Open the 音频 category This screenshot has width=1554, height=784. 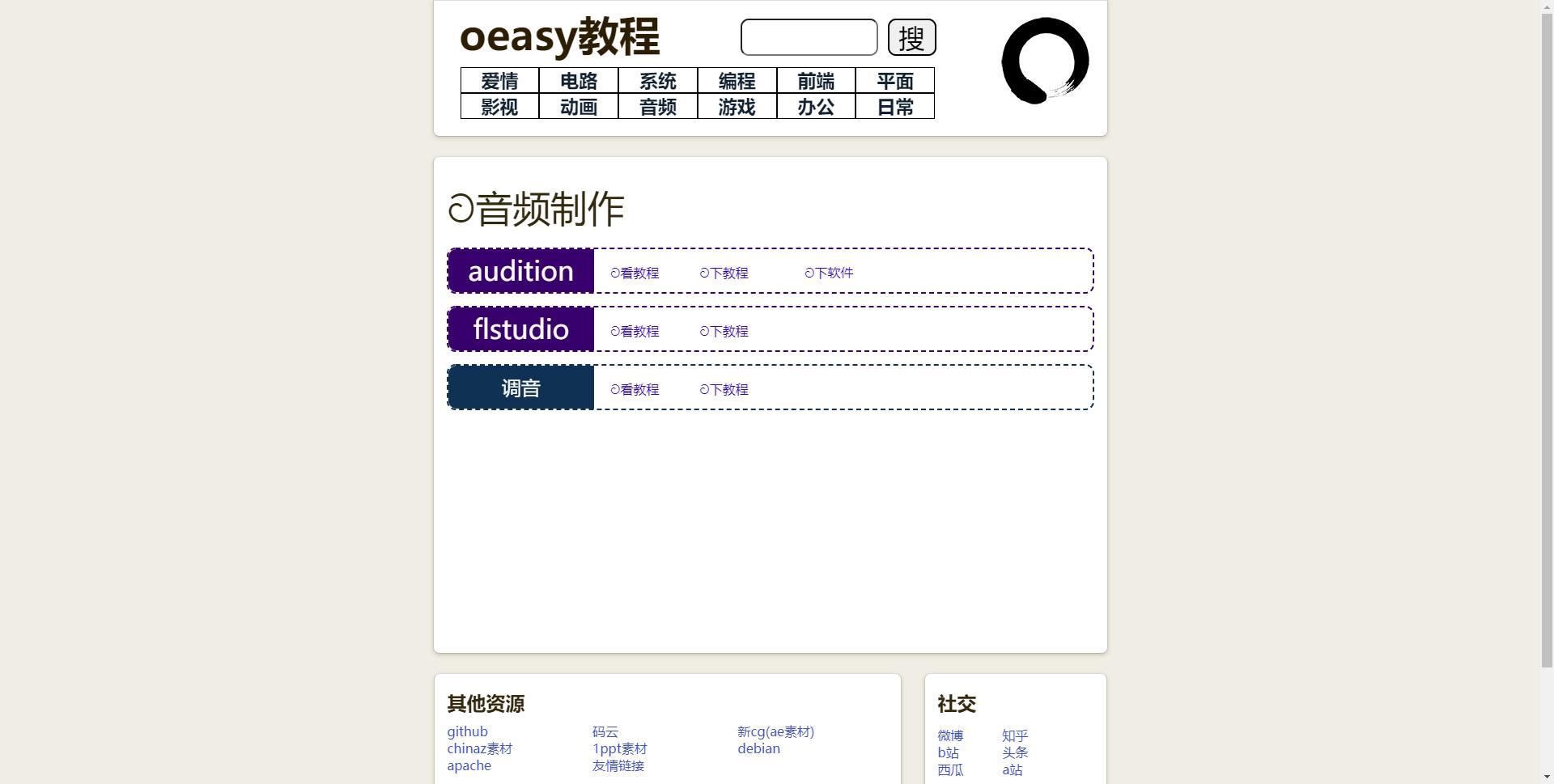coord(657,107)
